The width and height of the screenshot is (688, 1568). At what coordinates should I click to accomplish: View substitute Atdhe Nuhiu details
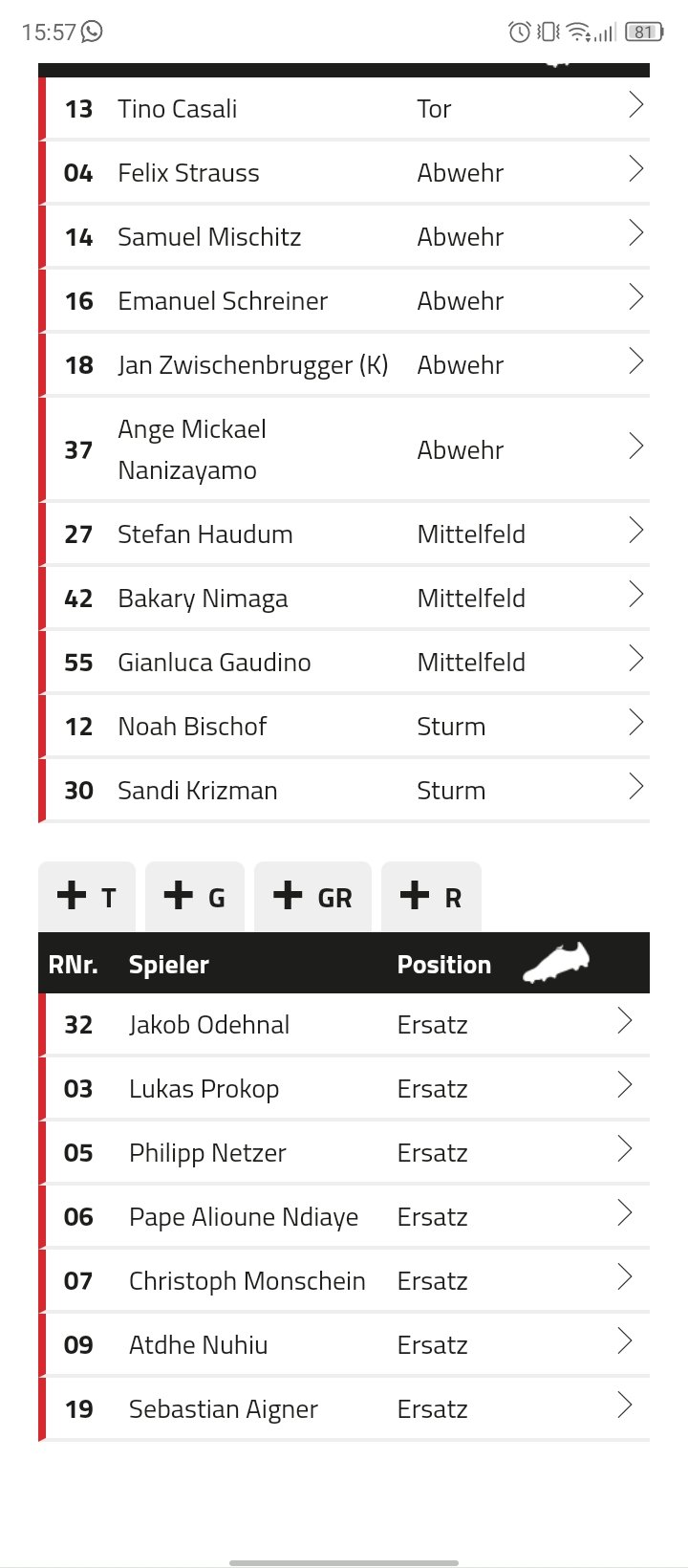point(344,1344)
